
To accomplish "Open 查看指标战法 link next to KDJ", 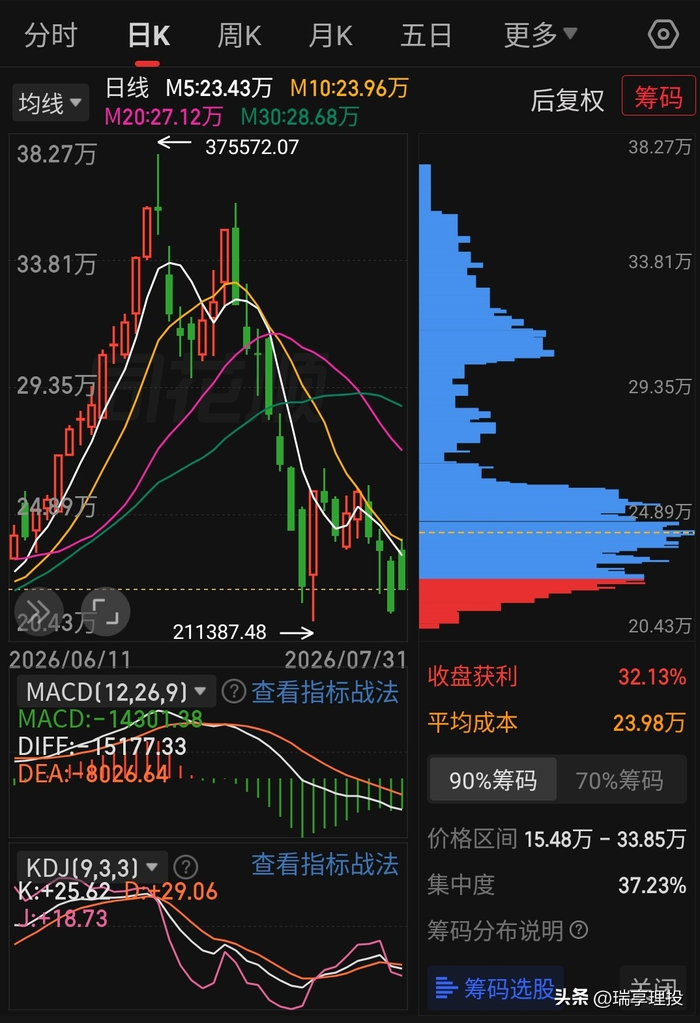I will (x=325, y=864).
